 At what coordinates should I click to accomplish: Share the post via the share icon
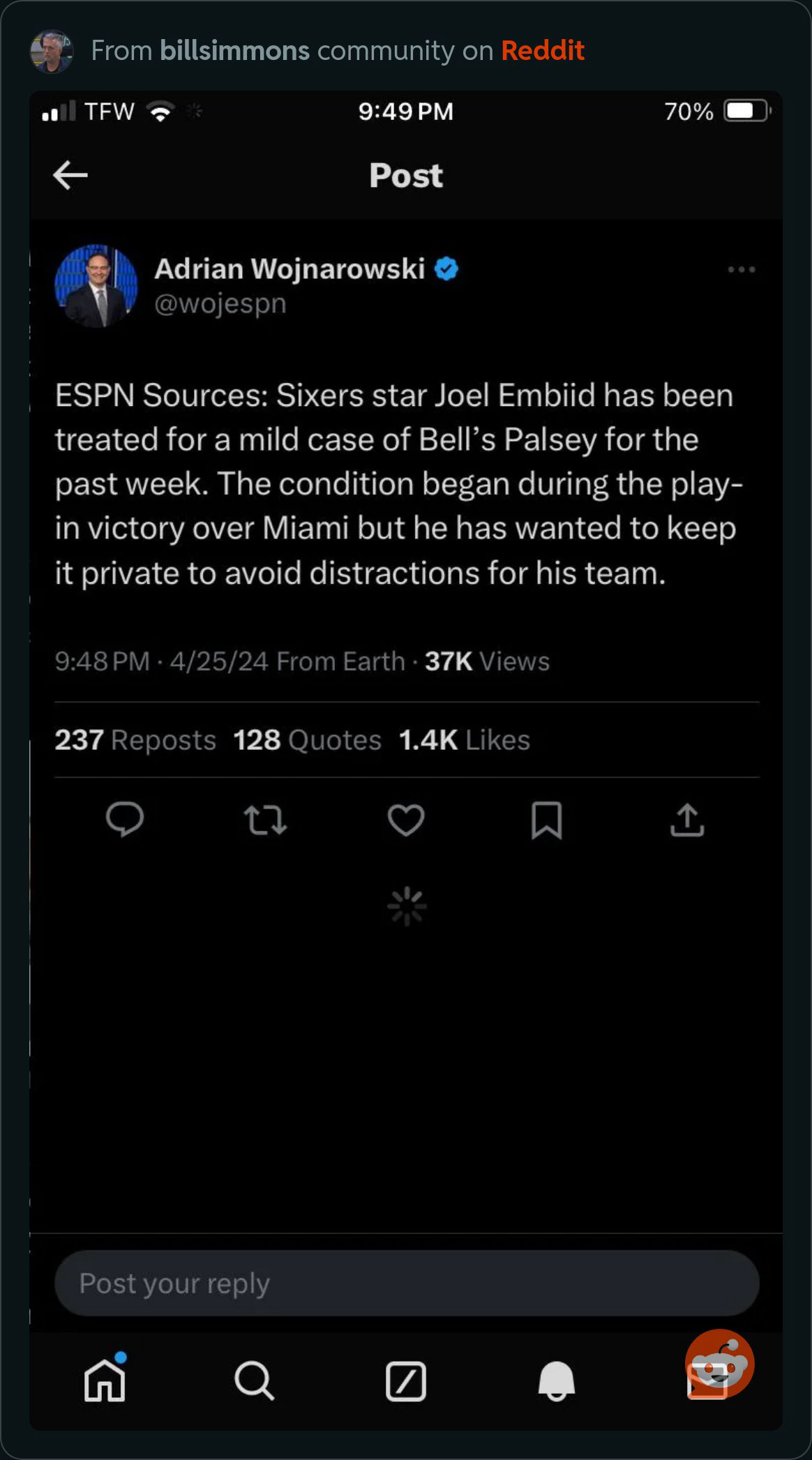click(687, 820)
